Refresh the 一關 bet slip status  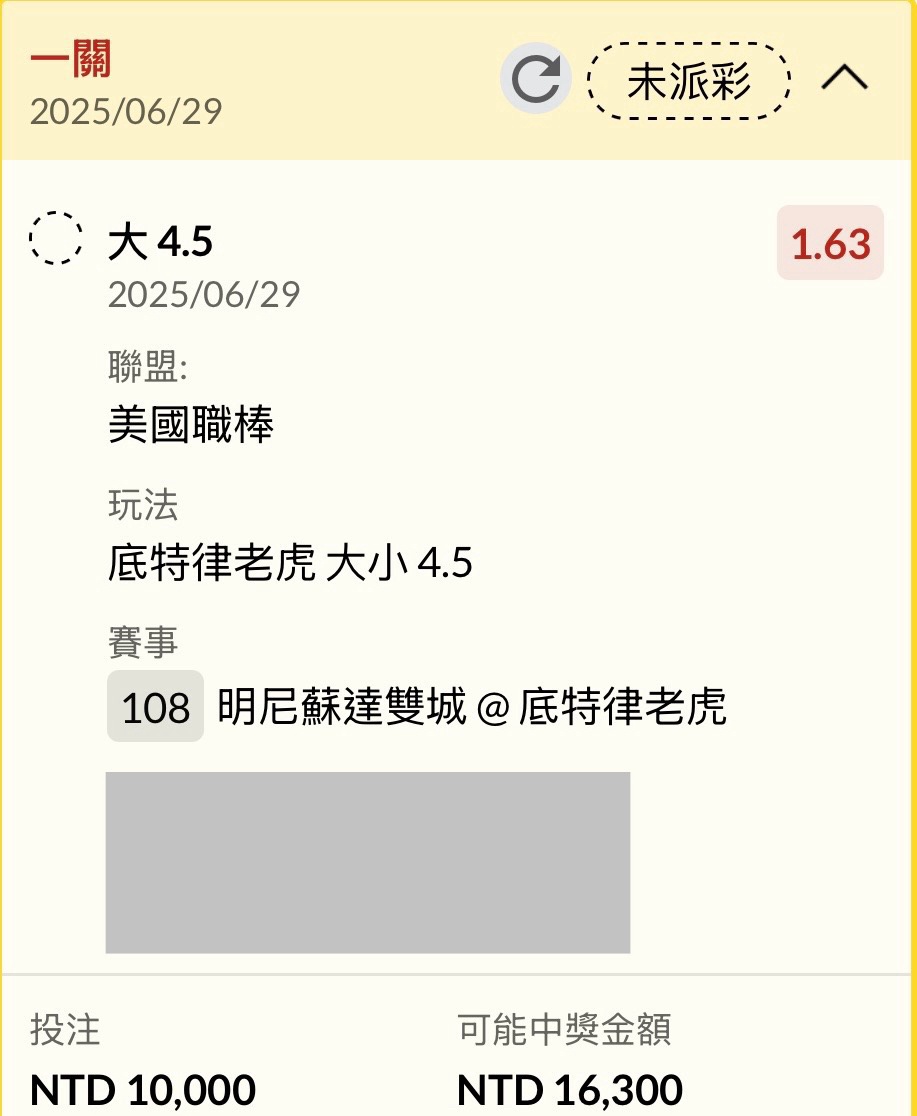point(535,79)
